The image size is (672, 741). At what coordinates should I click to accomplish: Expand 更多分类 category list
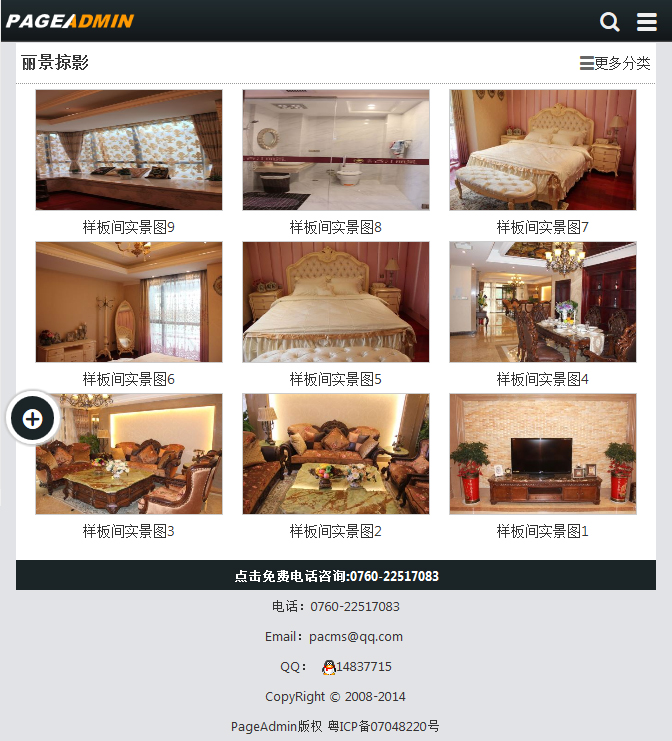tap(615, 63)
